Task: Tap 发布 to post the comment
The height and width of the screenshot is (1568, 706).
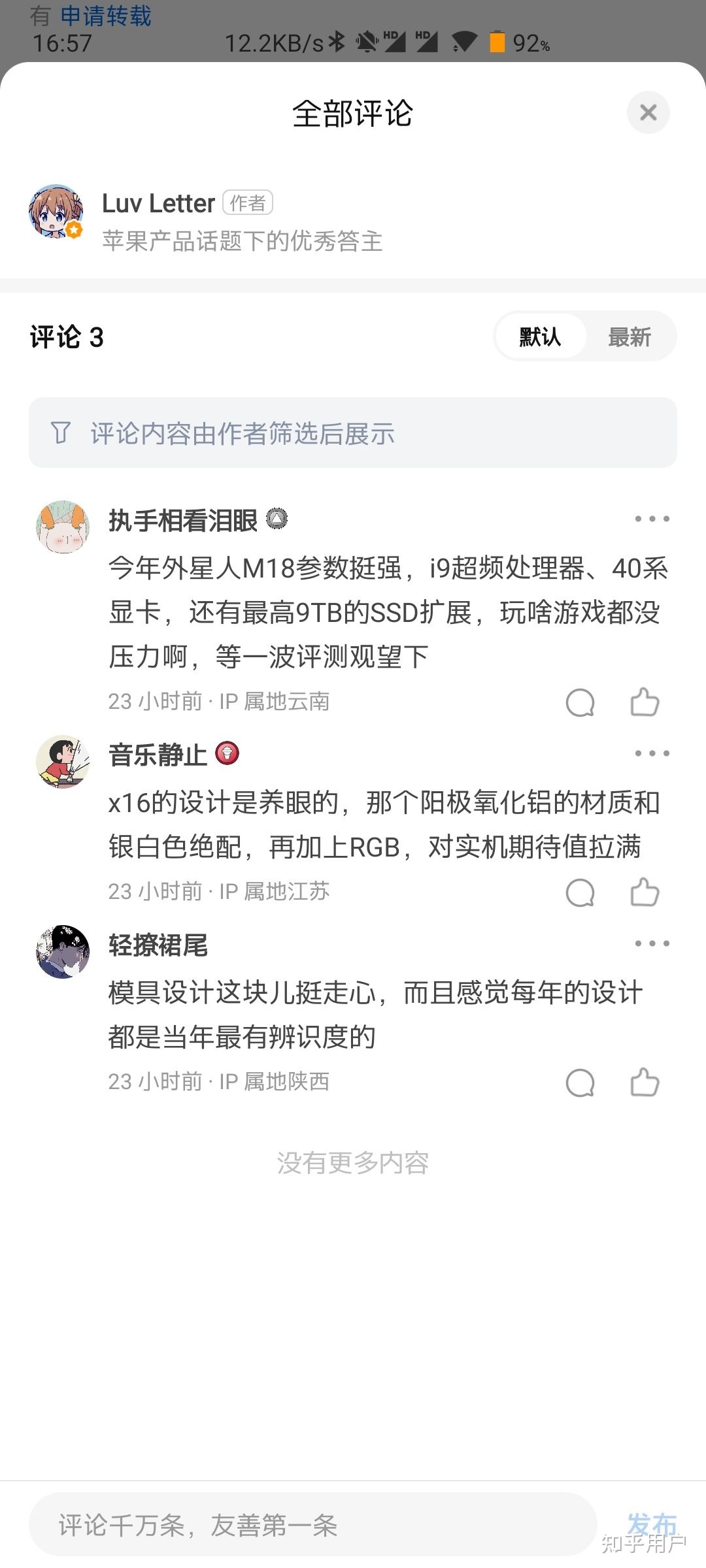Action: (x=651, y=1525)
